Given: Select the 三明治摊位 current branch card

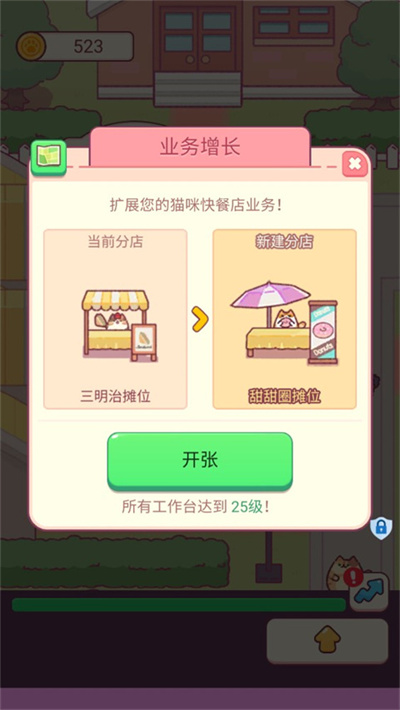Looking at the screenshot, I should pyautogui.click(x=116, y=319).
